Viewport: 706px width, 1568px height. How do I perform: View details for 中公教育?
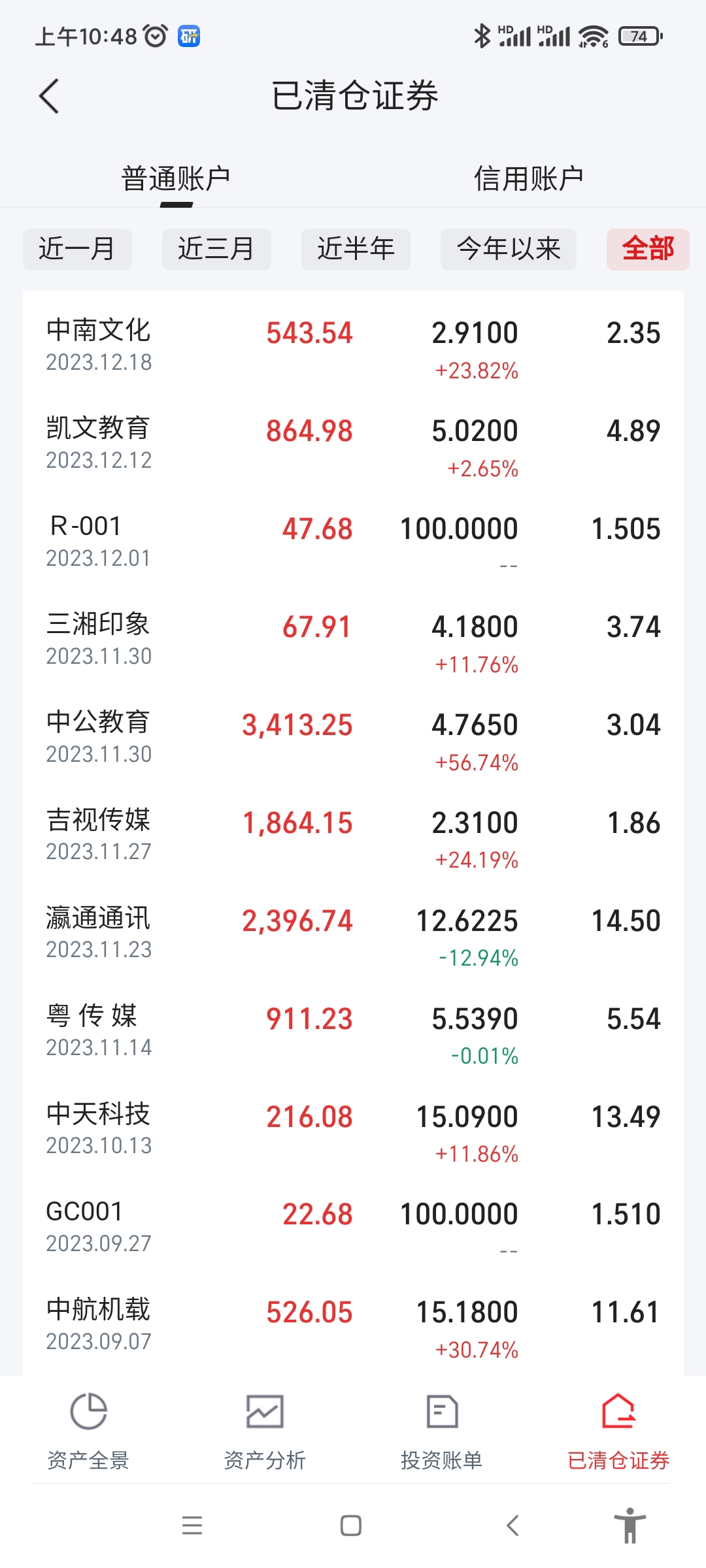(x=353, y=738)
